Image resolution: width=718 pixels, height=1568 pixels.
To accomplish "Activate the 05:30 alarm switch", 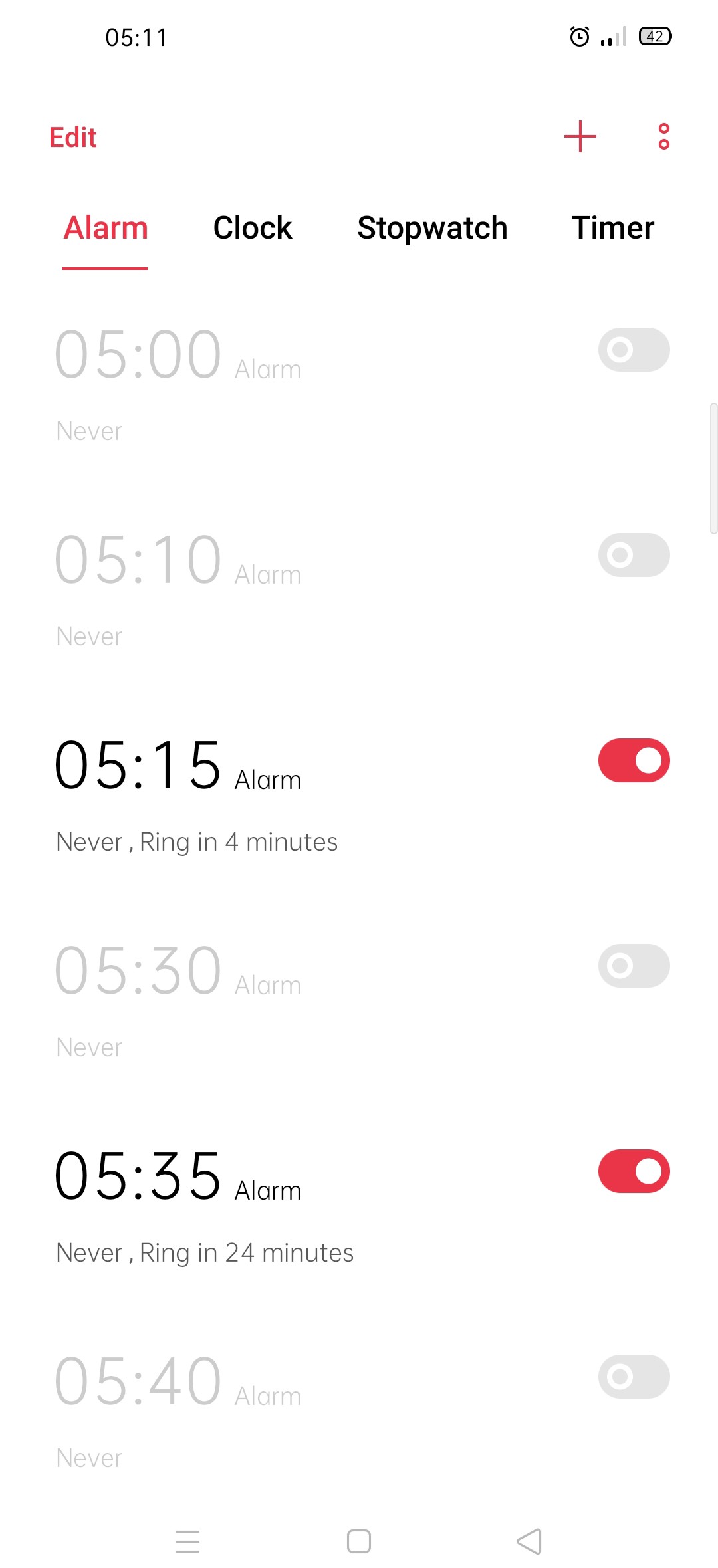I will point(633,966).
